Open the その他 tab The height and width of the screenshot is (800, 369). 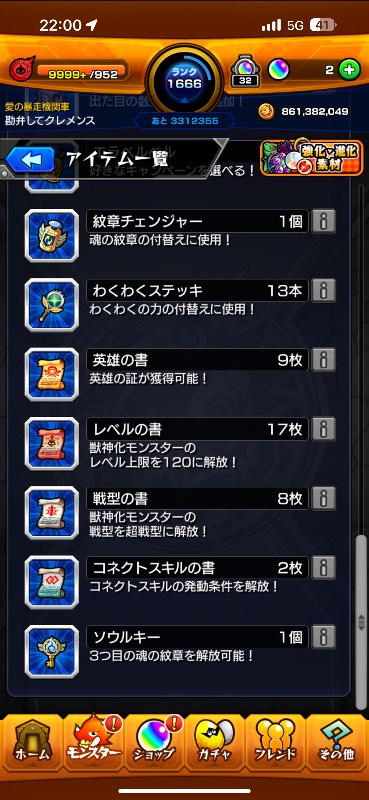tap(336, 740)
